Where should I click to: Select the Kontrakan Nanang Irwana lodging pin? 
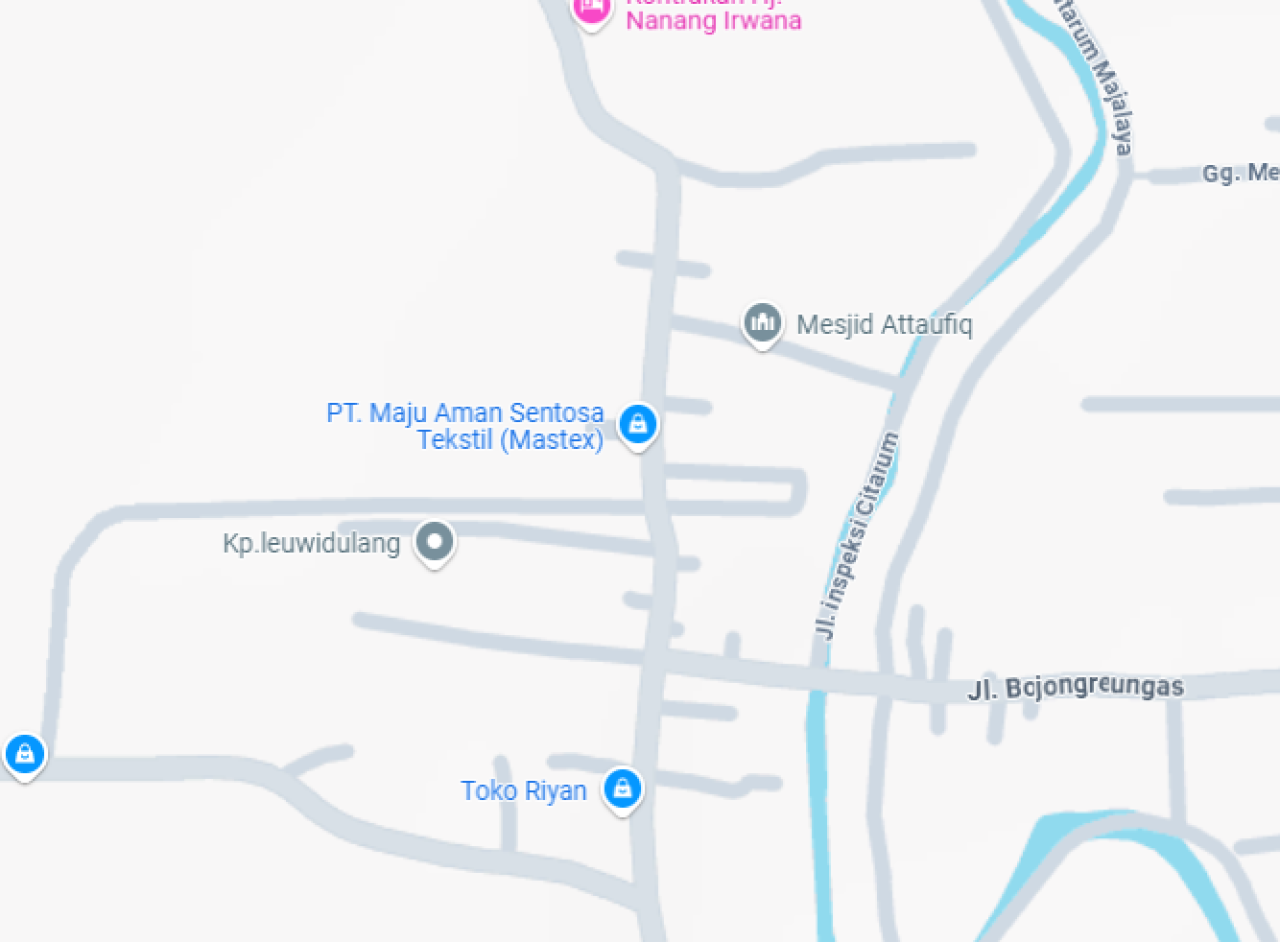[591, 10]
